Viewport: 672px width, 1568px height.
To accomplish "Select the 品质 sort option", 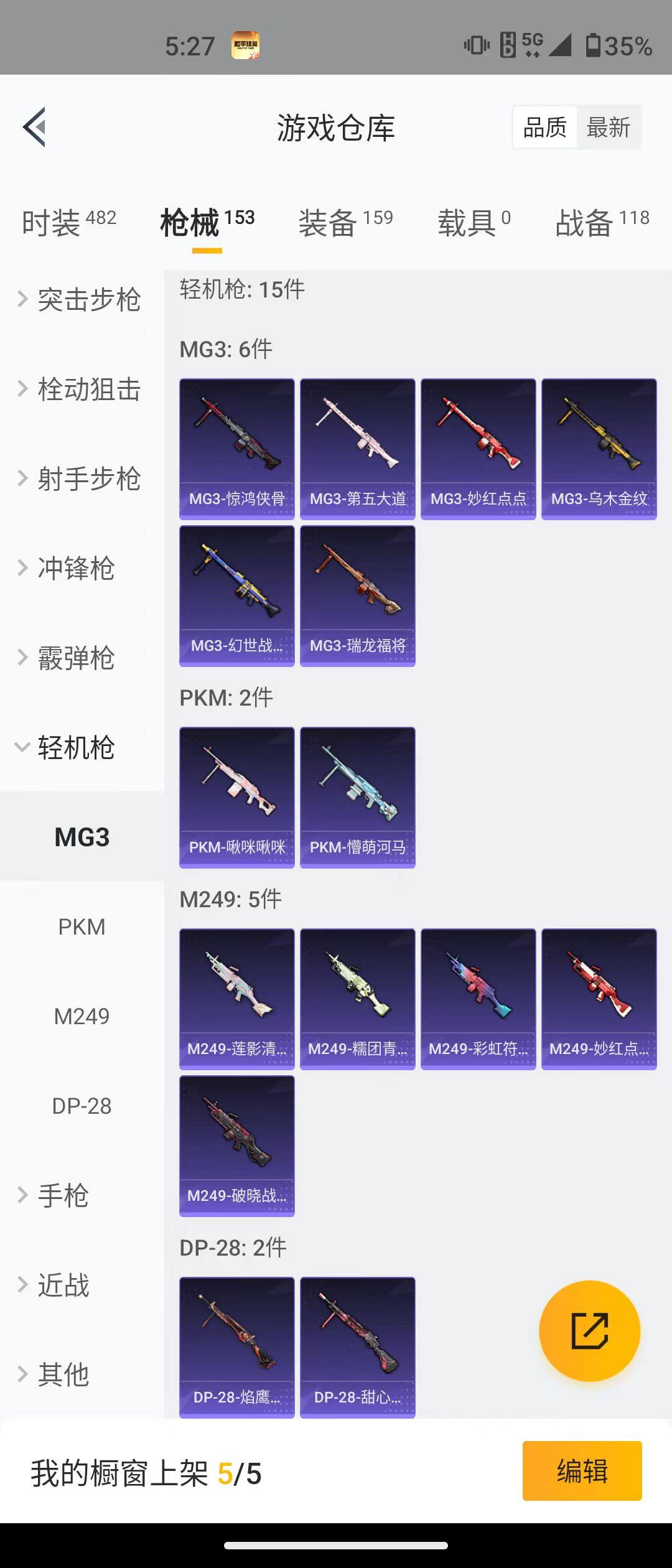I will (544, 128).
